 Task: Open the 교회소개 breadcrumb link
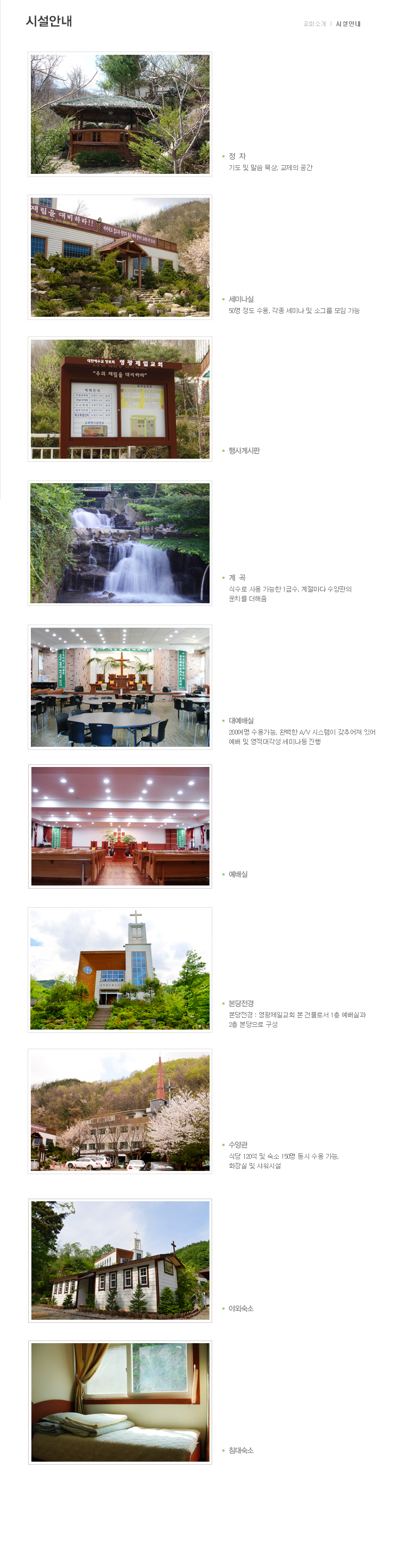click(314, 24)
